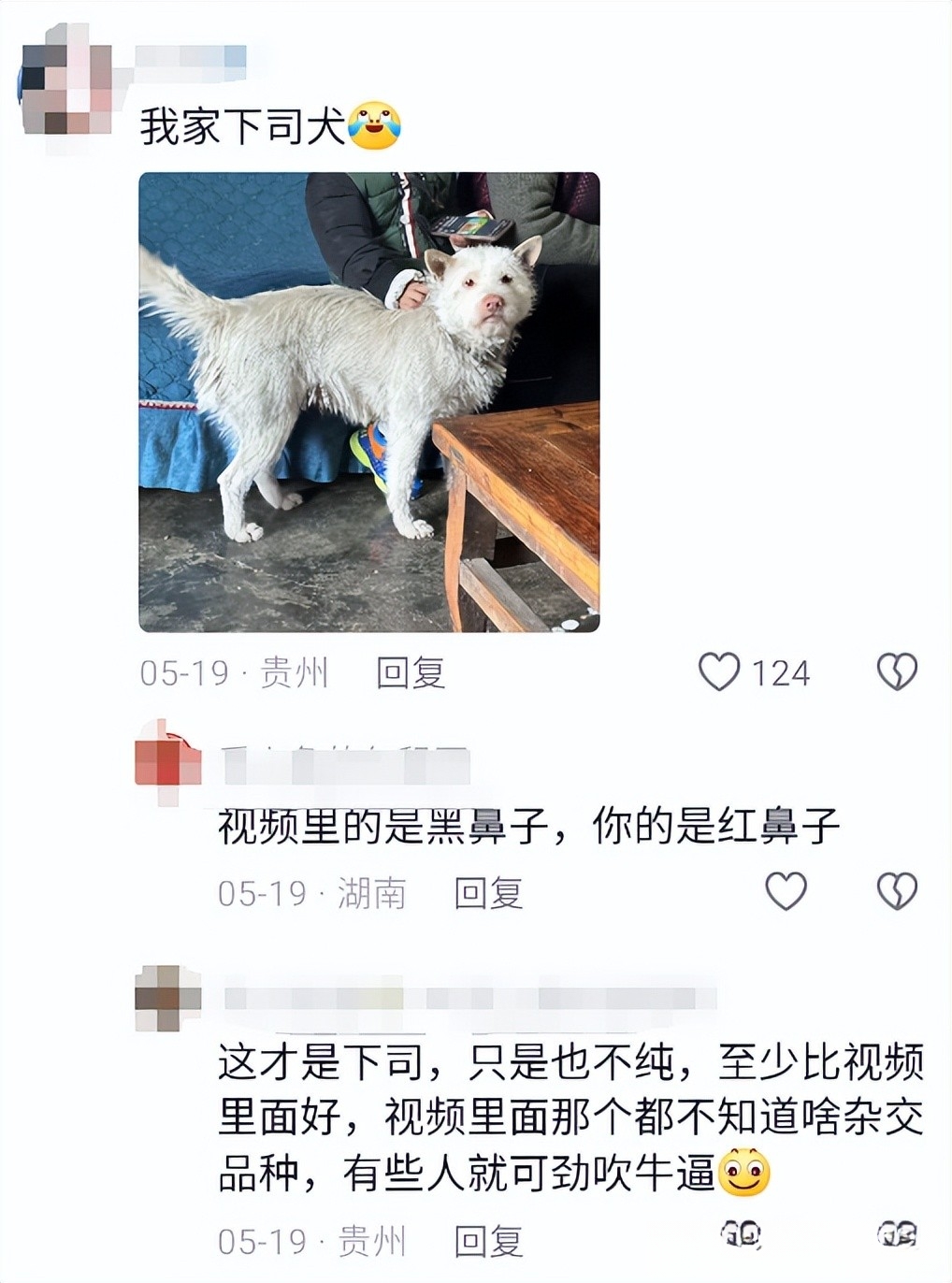Screen dimensions: 952x1283
Task: Dislike the 我家下司犬 comment
Action: 896,672
